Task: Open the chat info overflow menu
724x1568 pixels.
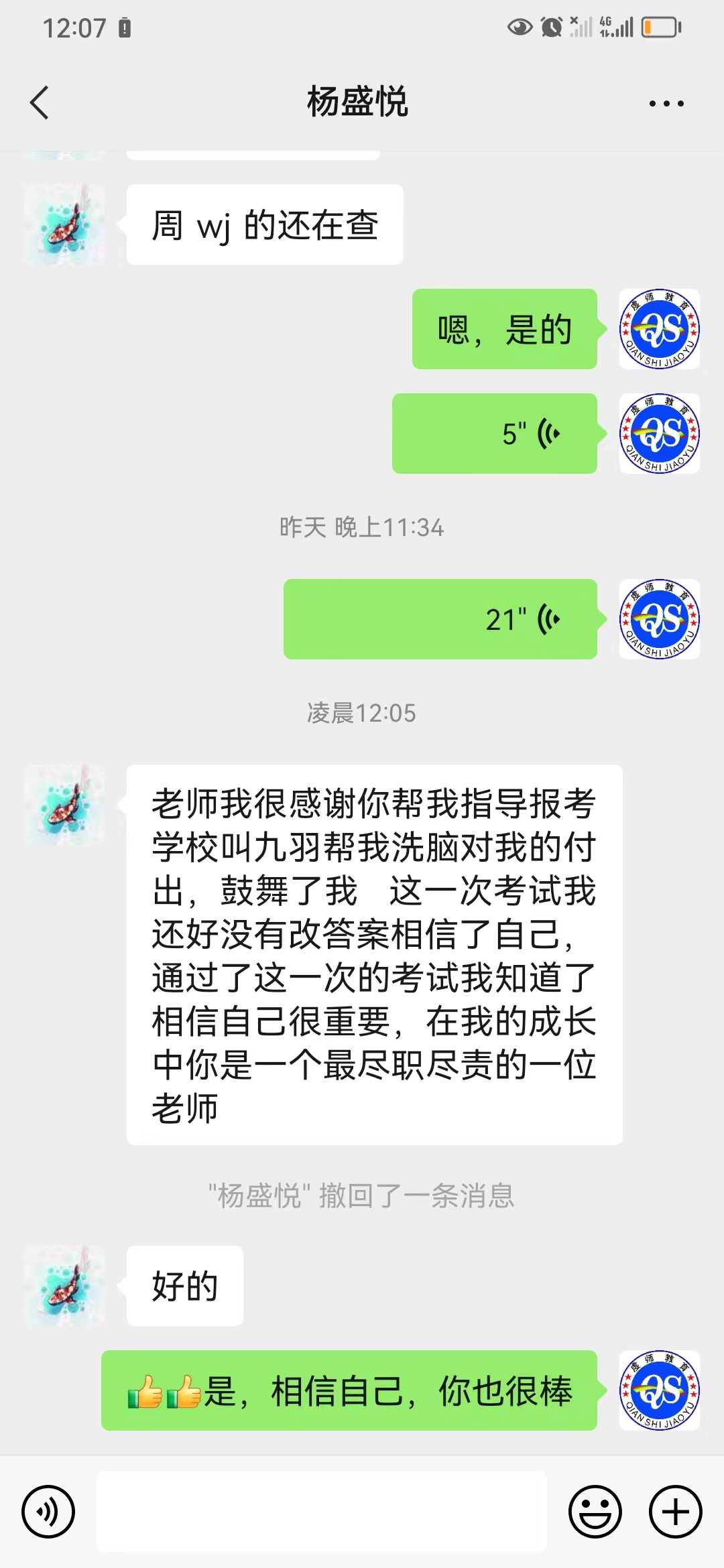Action: click(x=666, y=104)
